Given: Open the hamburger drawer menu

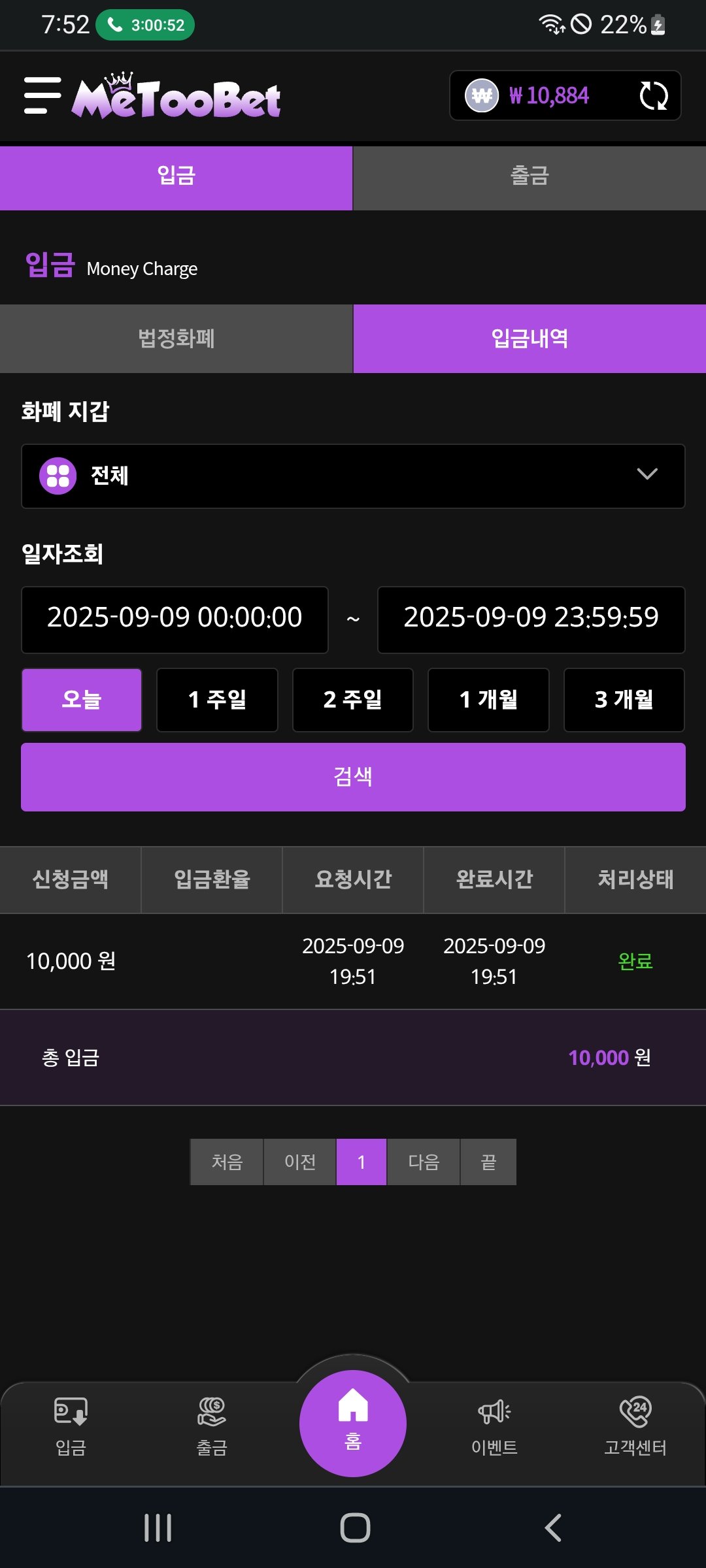Looking at the screenshot, I should (42, 95).
